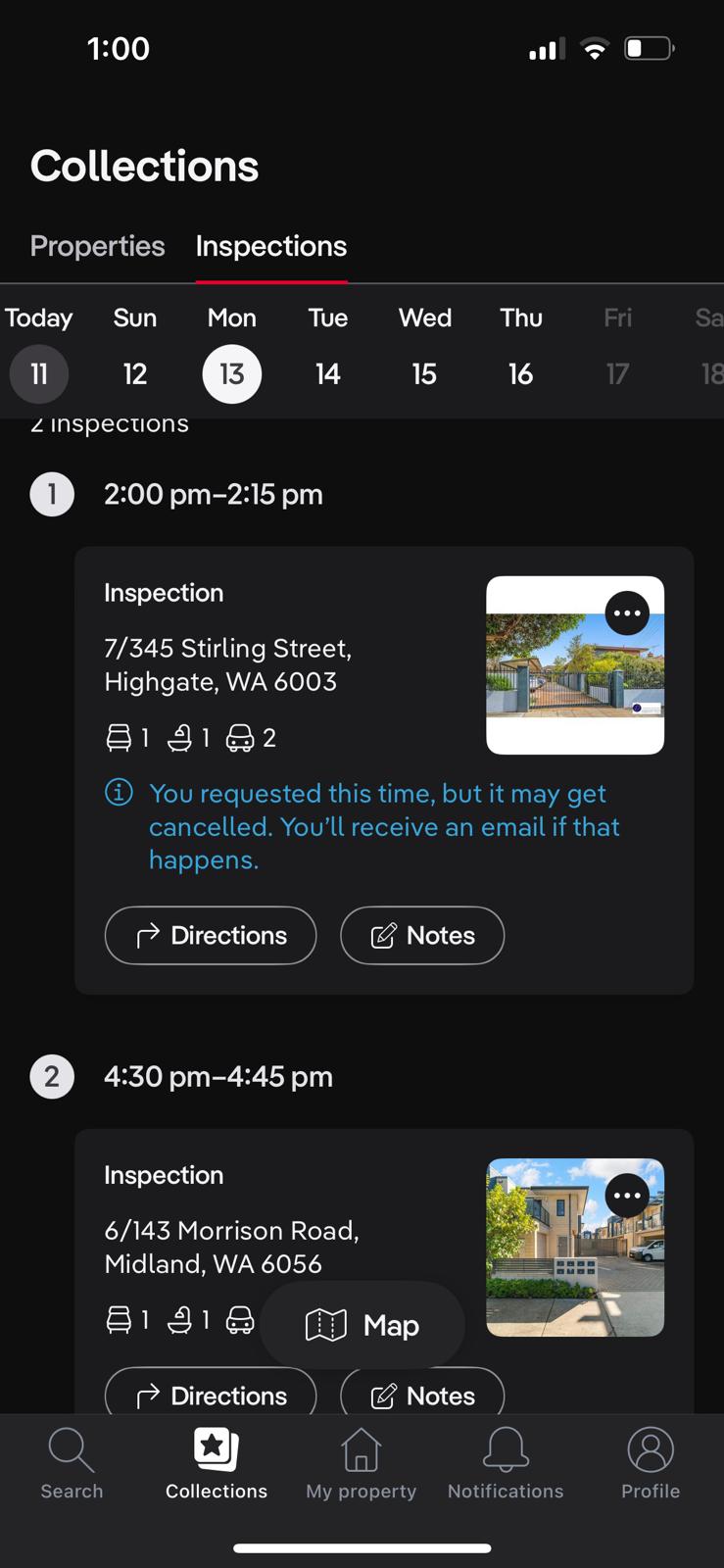Go to the Search tab
The height and width of the screenshot is (1568, 724).
(x=72, y=1464)
